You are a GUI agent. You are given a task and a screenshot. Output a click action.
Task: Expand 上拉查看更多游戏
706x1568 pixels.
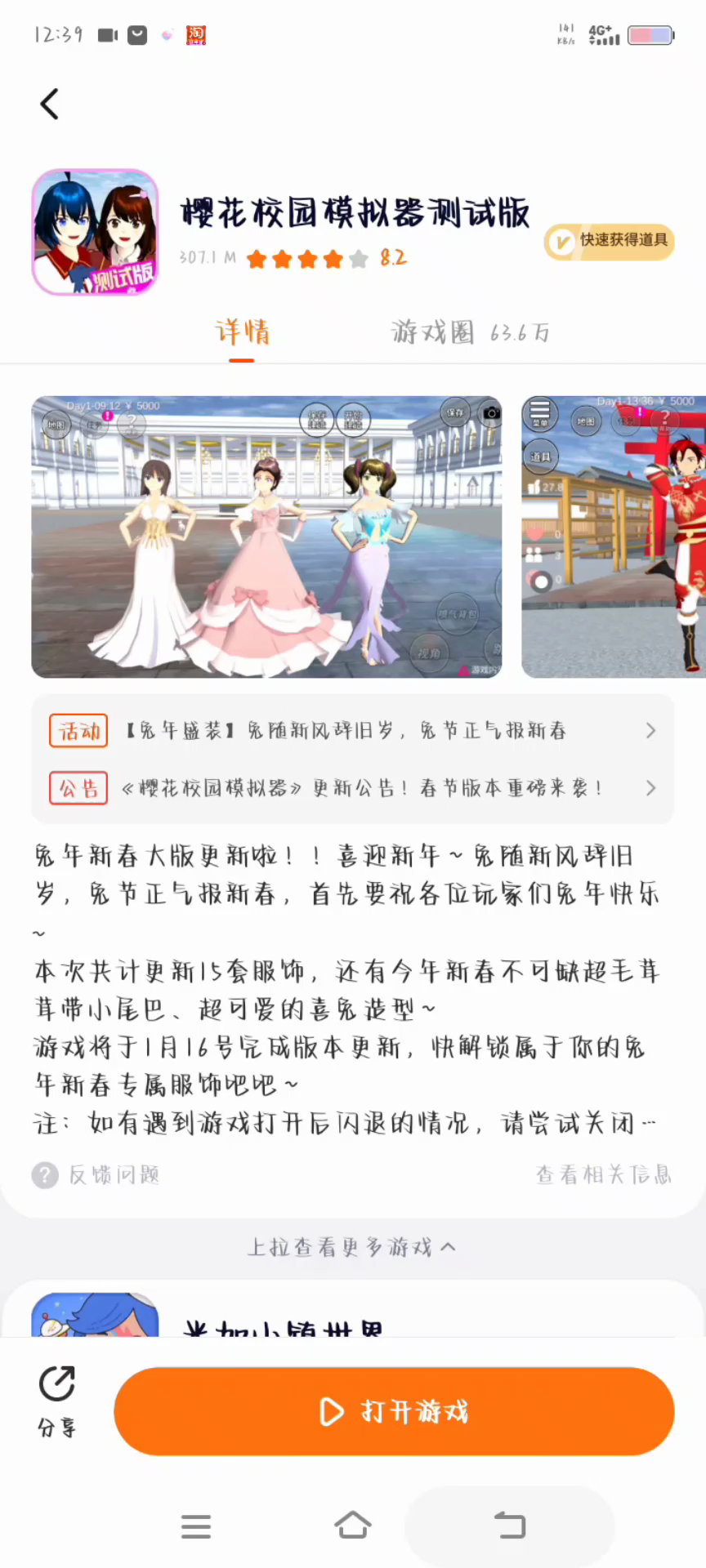(x=351, y=1247)
